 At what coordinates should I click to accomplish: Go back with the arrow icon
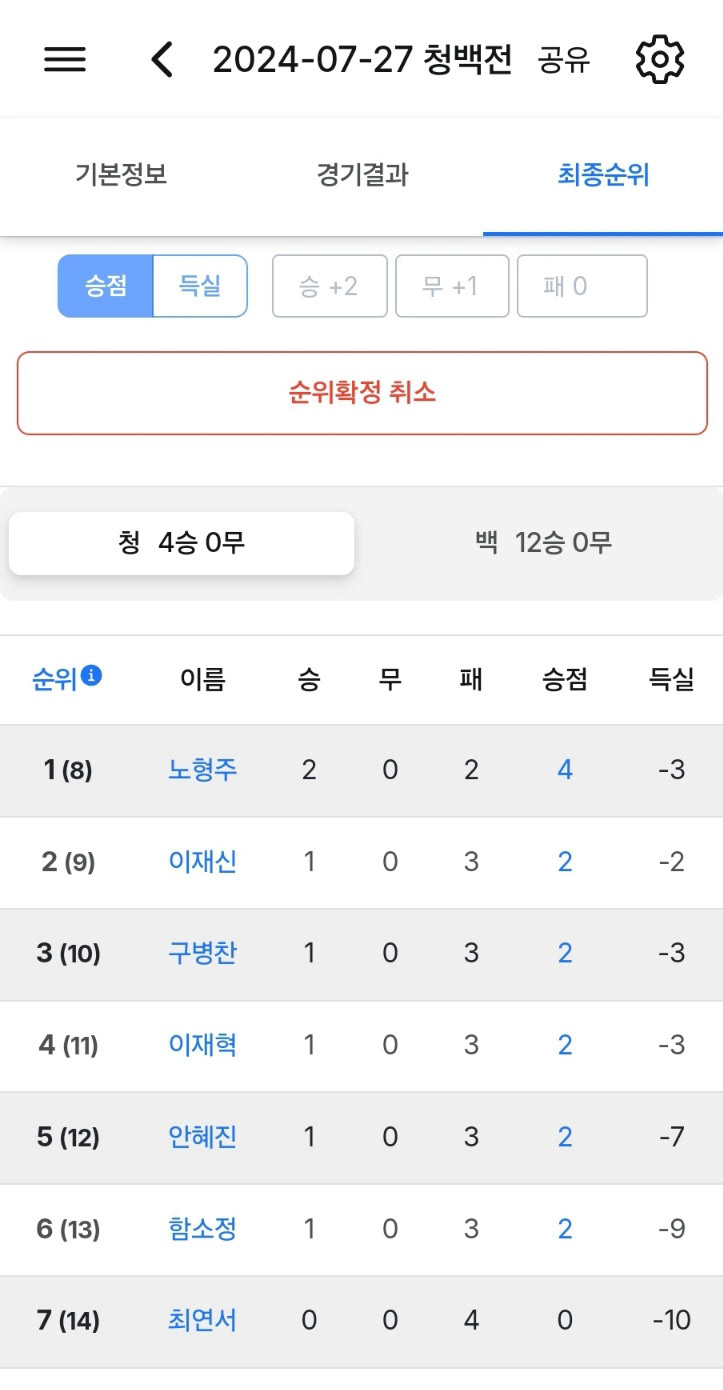[162, 60]
